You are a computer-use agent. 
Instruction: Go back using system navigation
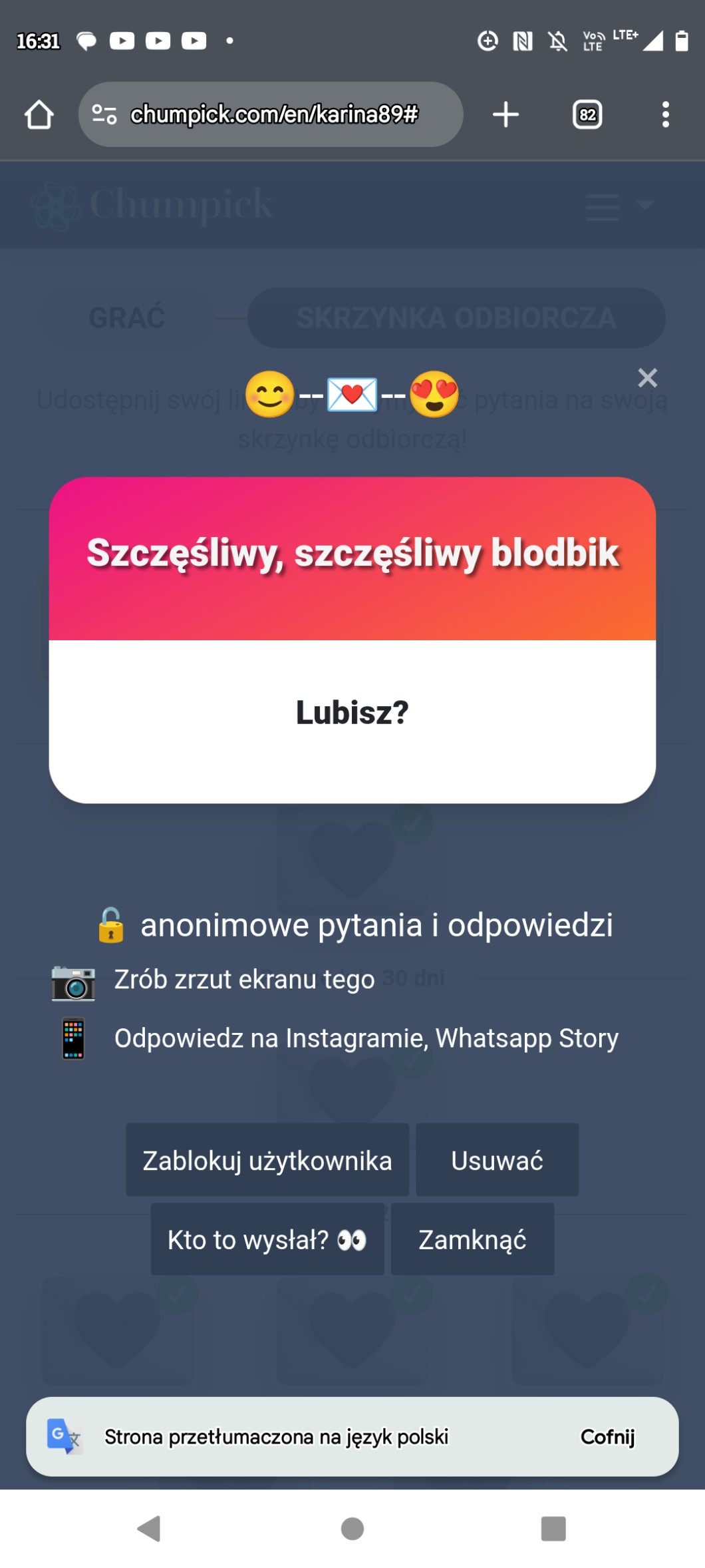coord(150,1528)
